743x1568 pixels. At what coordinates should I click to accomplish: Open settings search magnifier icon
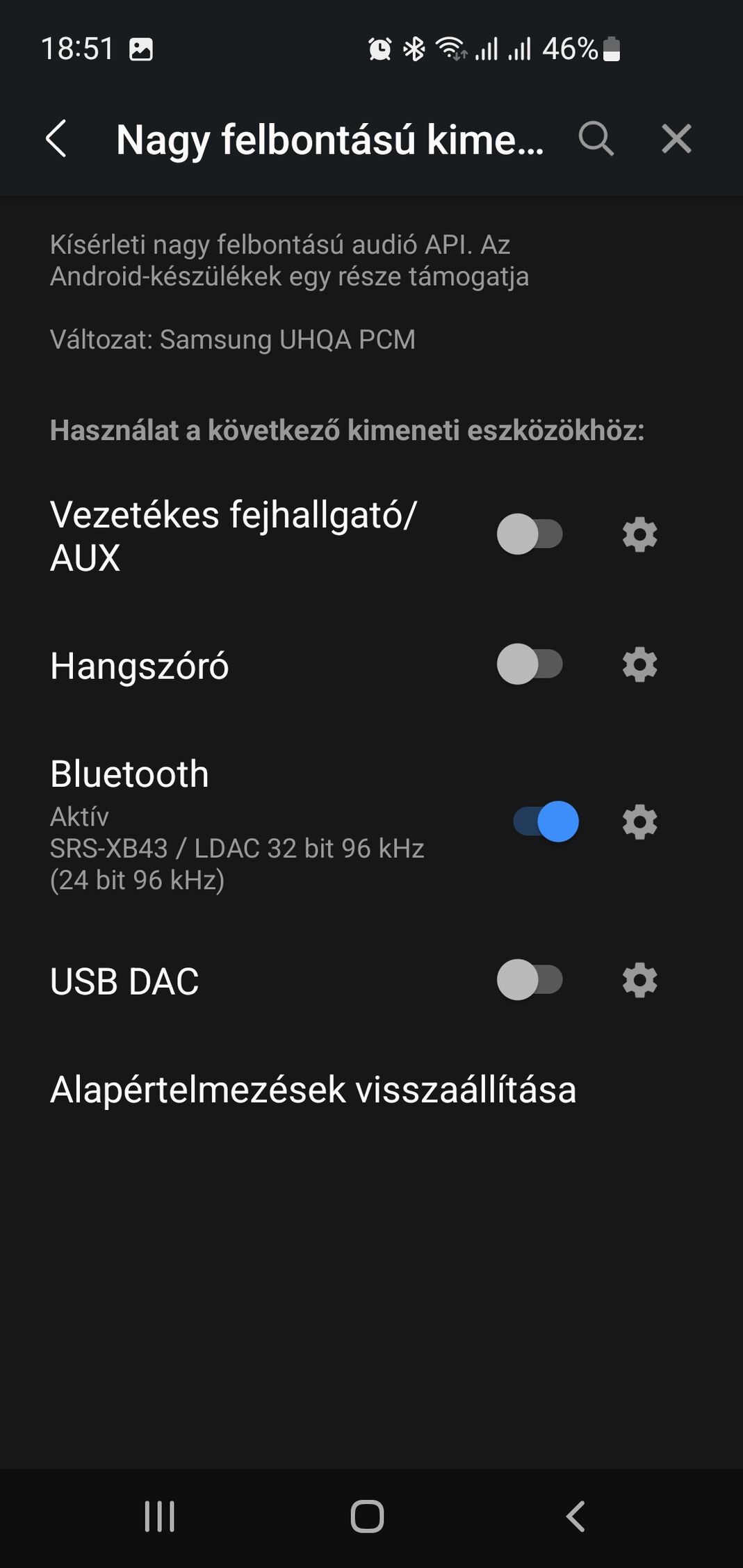coord(596,138)
